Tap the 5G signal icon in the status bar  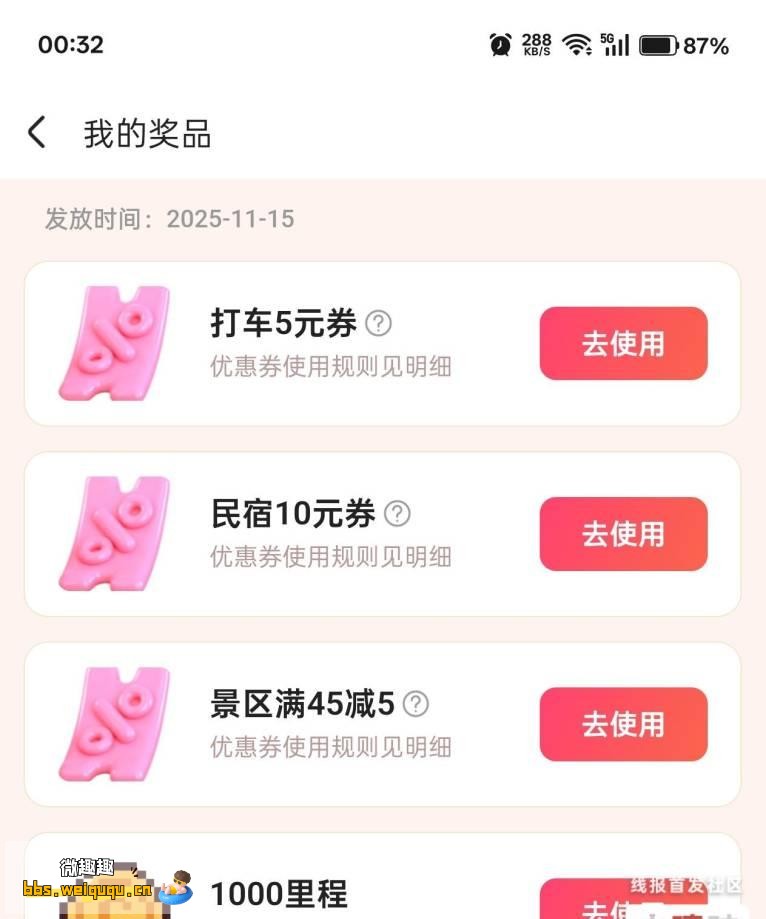coord(616,44)
